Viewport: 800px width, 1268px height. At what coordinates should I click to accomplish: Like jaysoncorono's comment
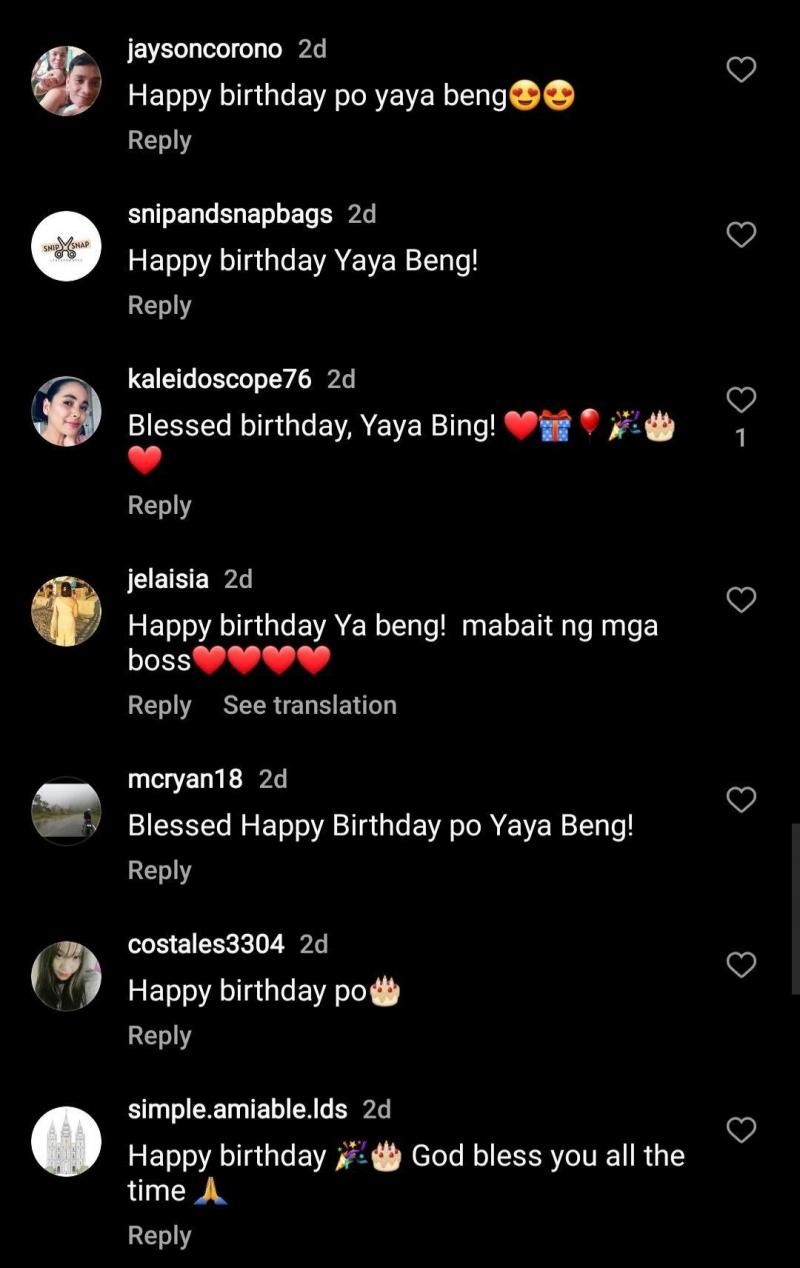(740, 70)
